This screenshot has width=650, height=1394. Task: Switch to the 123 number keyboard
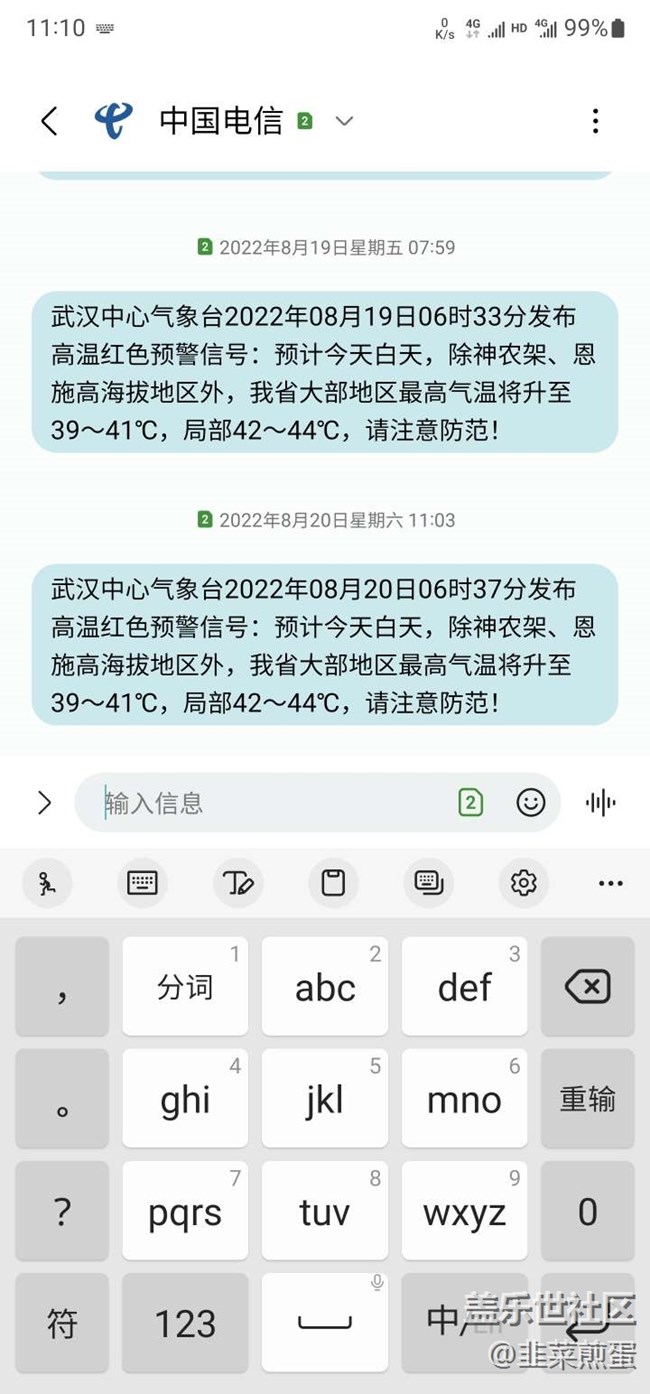coord(185,1323)
